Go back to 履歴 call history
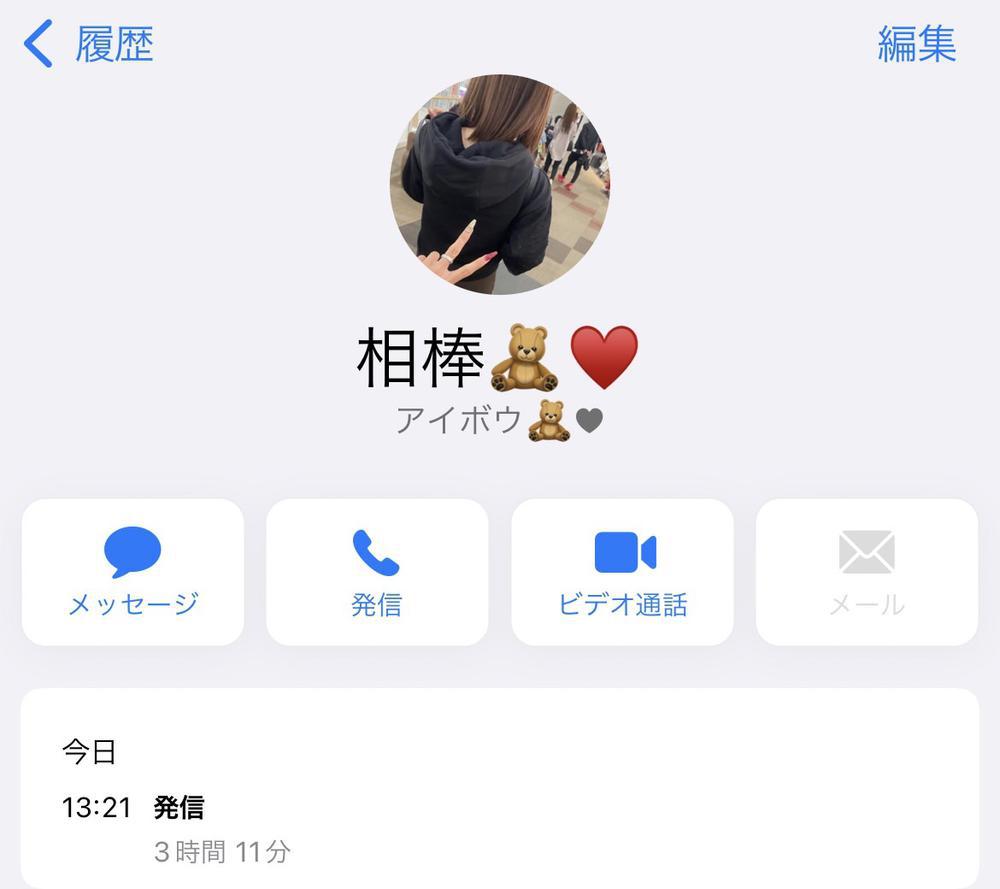Image resolution: width=1000 pixels, height=889 pixels. tap(88, 45)
